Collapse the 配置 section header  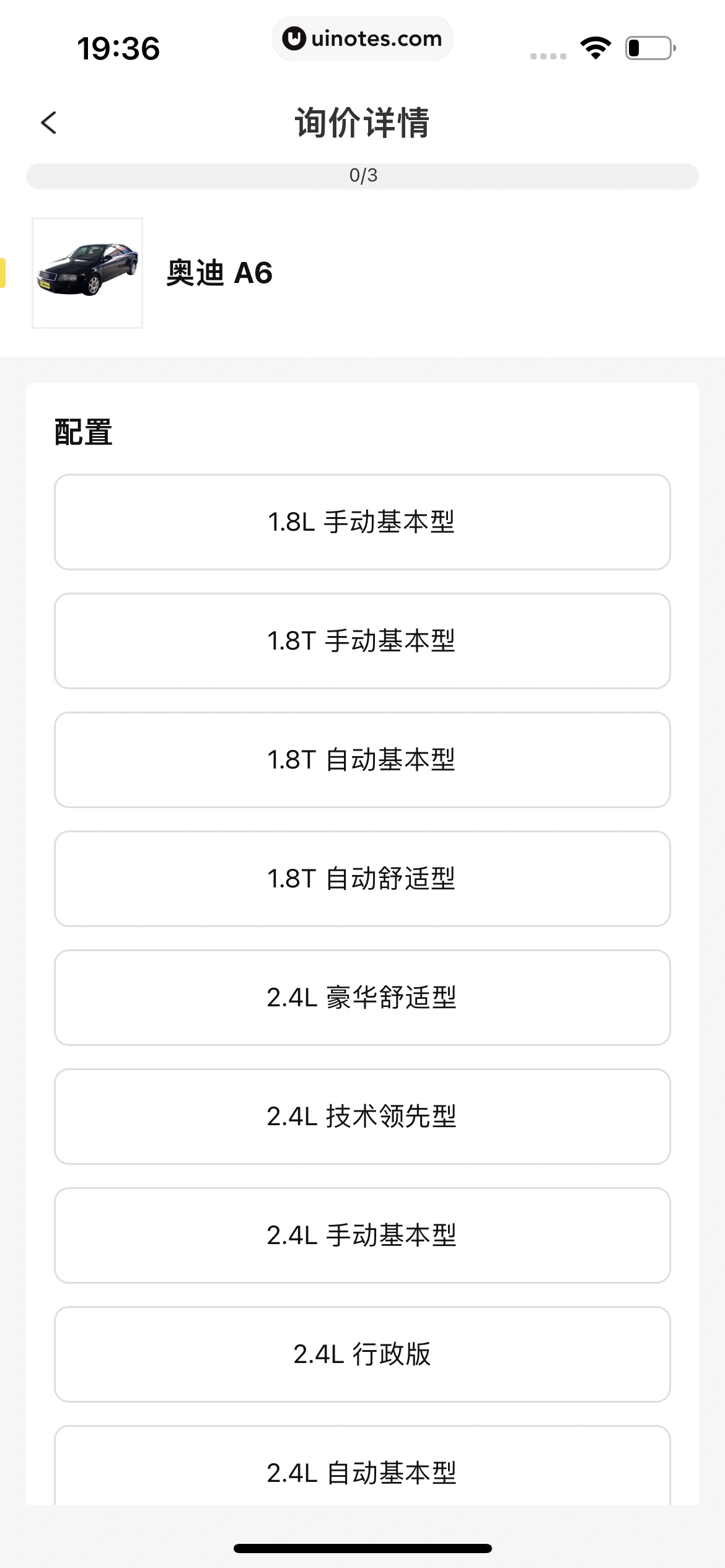[83, 433]
